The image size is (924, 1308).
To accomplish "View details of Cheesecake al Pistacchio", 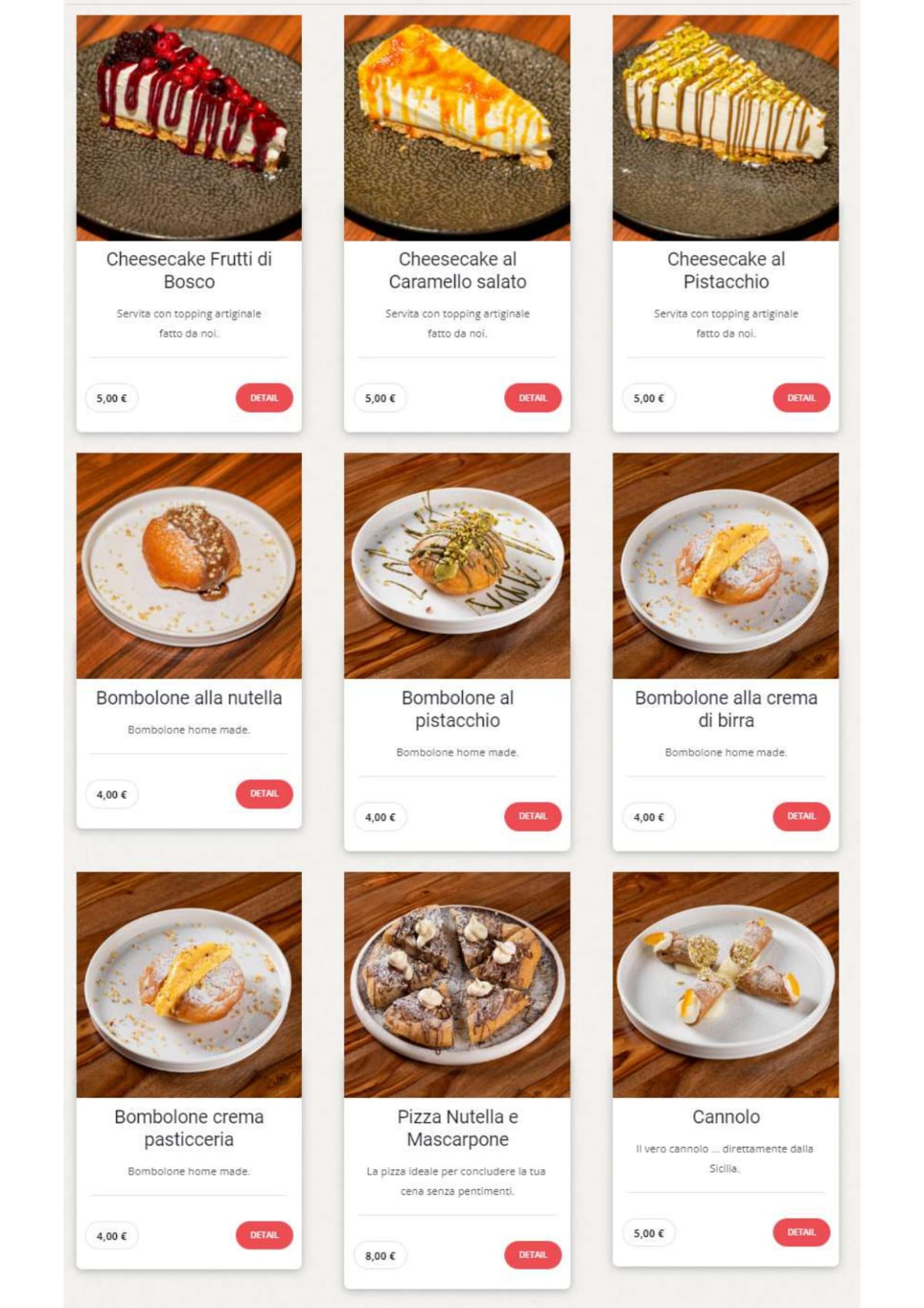I will coord(801,397).
